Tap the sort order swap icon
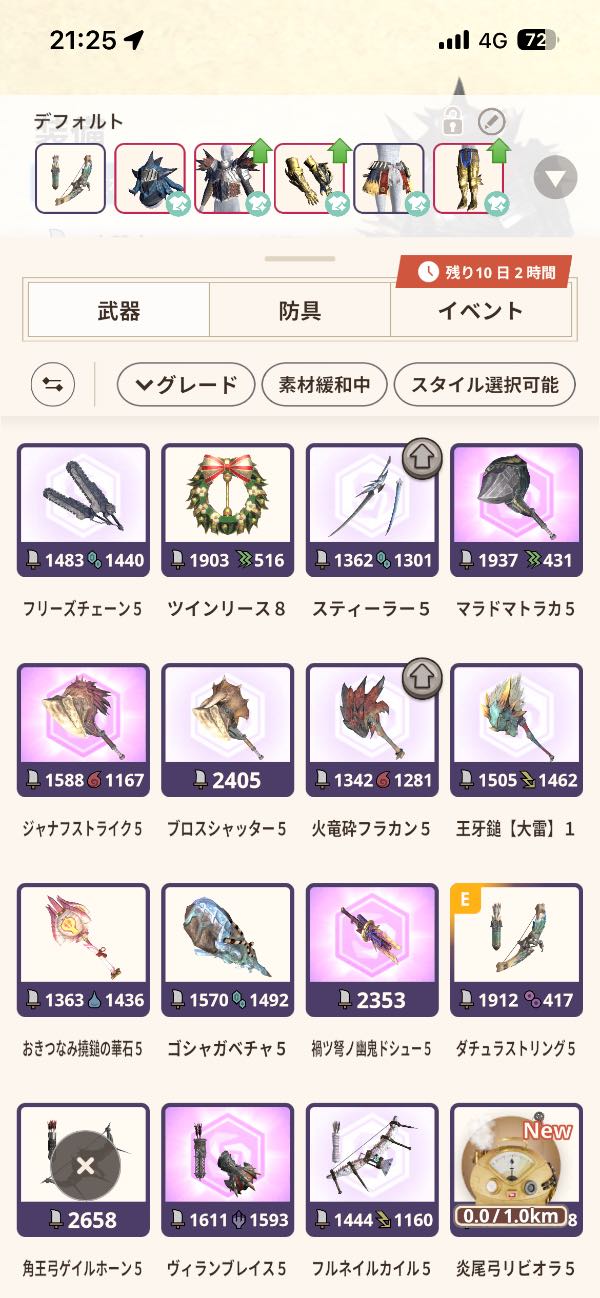The width and height of the screenshot is (600, 1298). pos(52,384)
